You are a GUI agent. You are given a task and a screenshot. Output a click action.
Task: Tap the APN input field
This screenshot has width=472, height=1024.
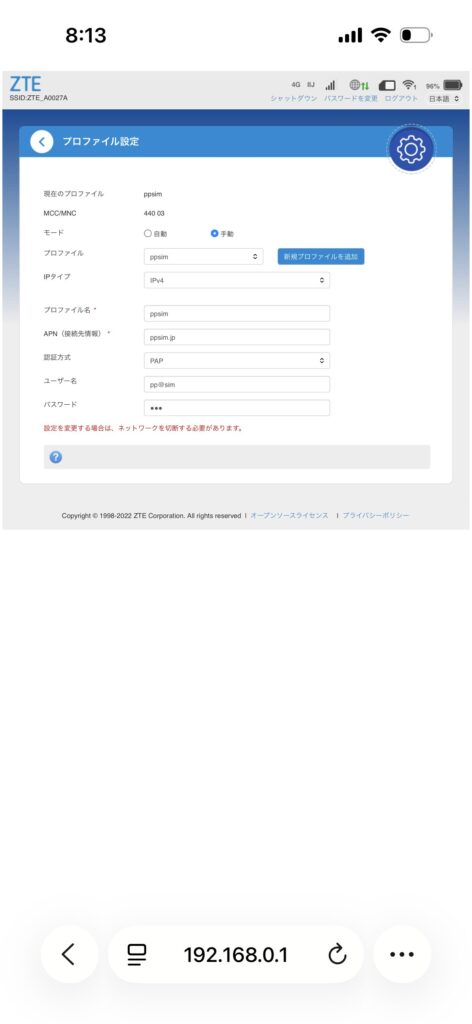click(236, 337)
